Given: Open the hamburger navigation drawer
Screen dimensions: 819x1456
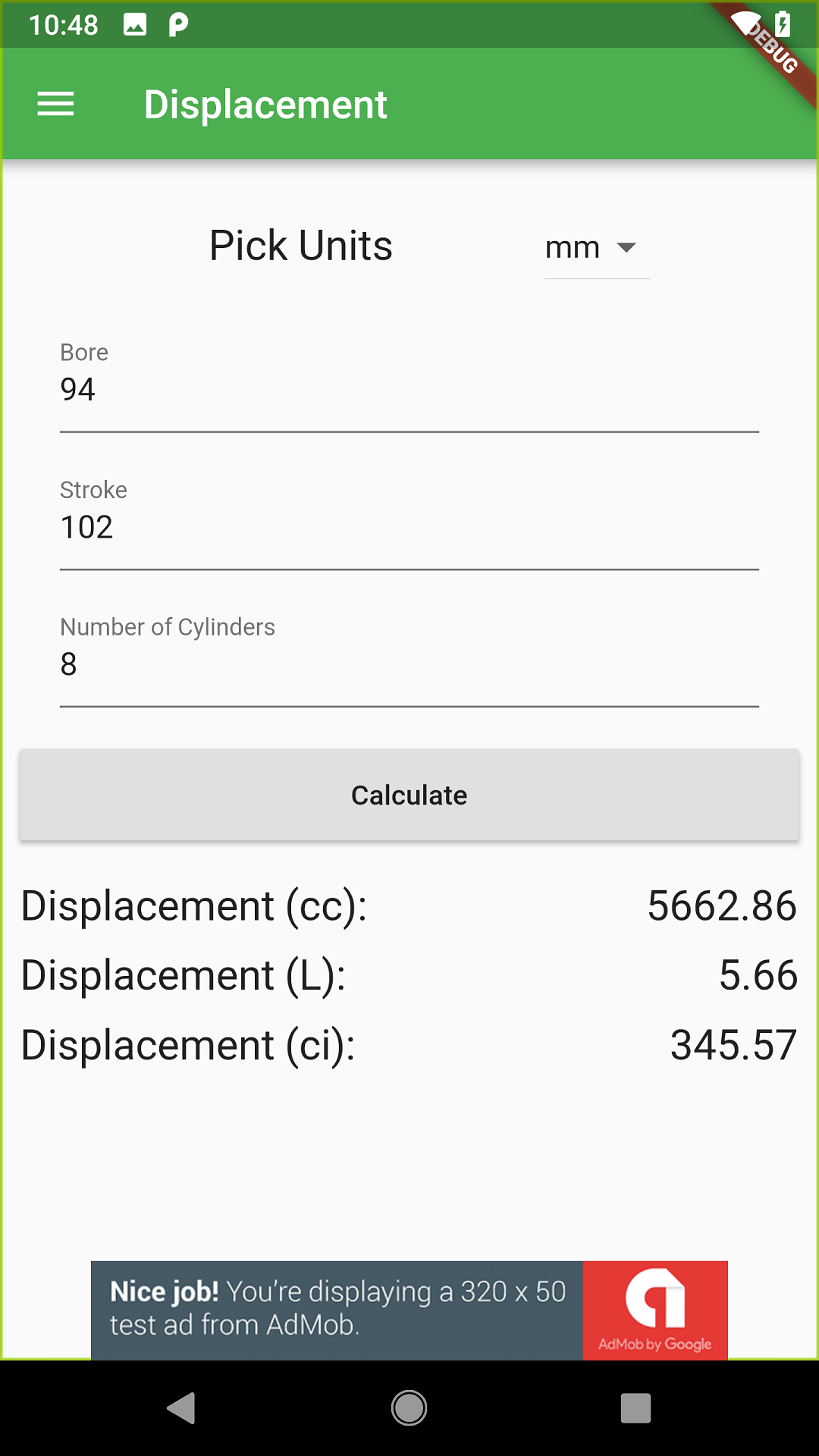Looking at the screenshot, I should click(x=55, y=104).
